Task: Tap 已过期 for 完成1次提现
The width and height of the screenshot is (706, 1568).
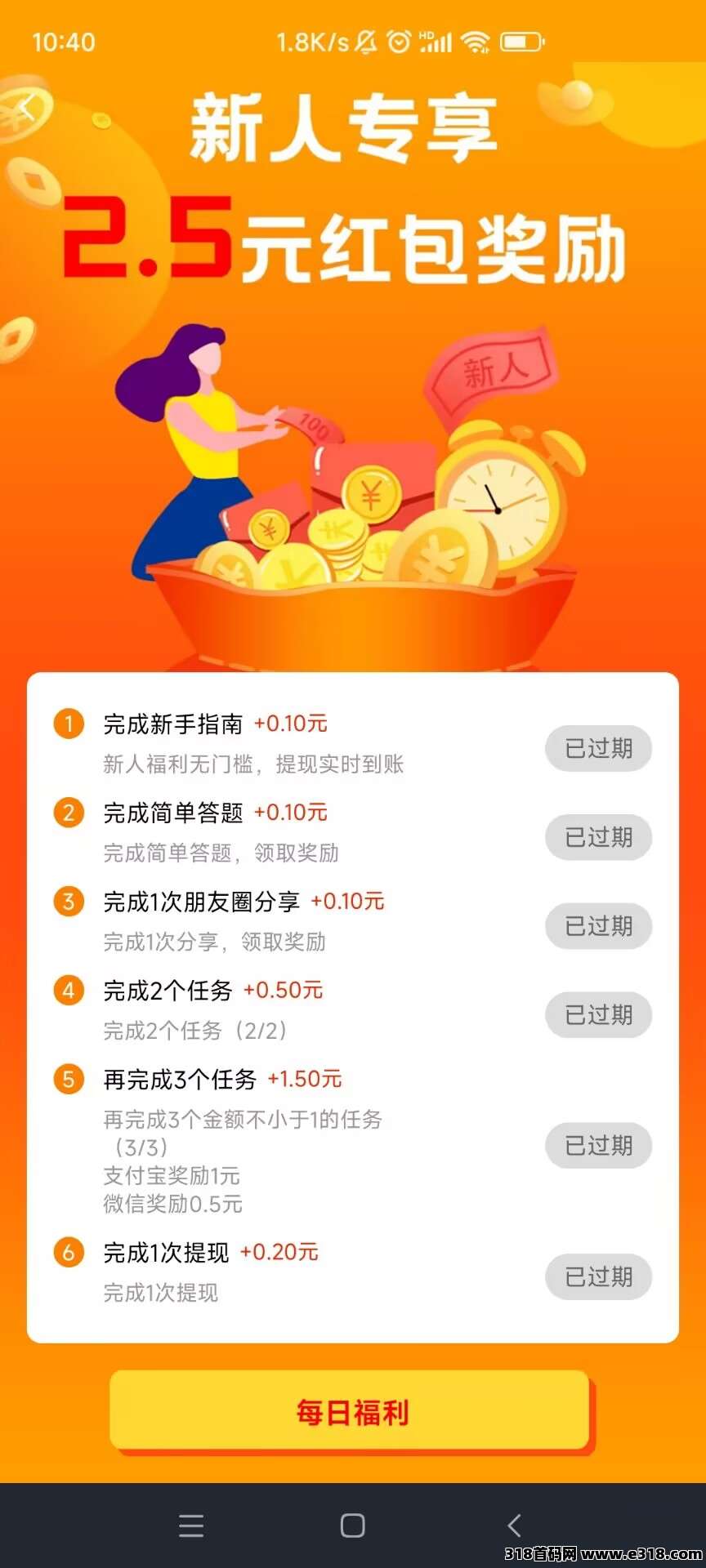Action: (x=598, y=1277)
